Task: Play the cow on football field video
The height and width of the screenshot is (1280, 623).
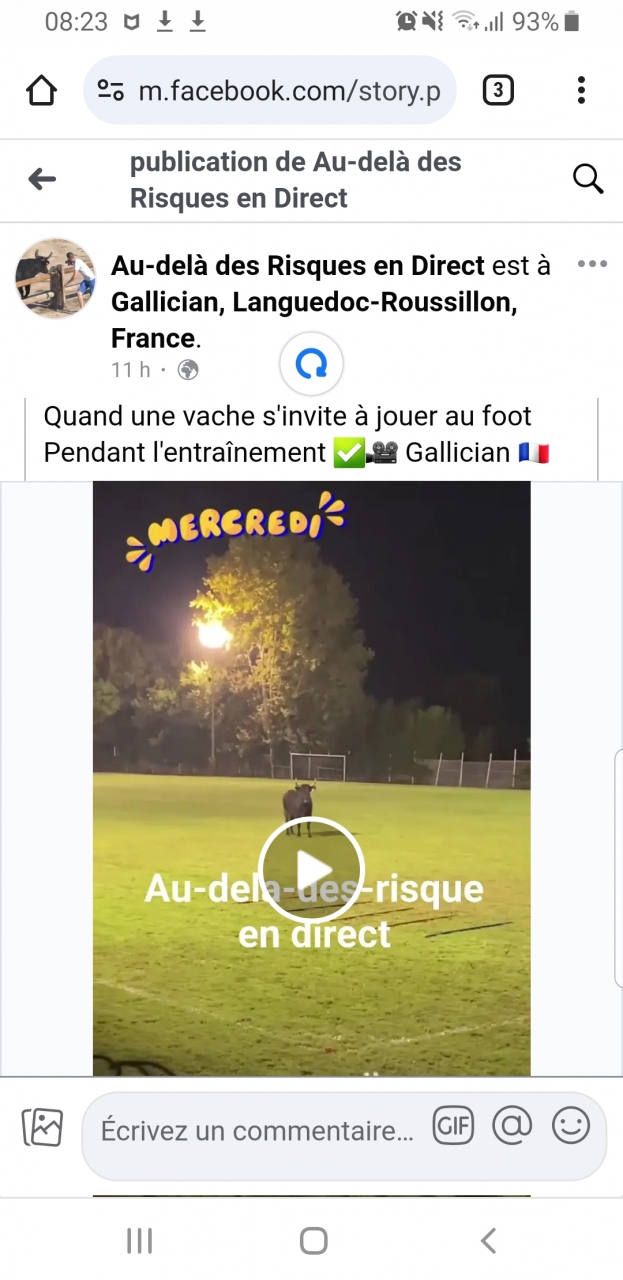Action: [x=311, y=870]
